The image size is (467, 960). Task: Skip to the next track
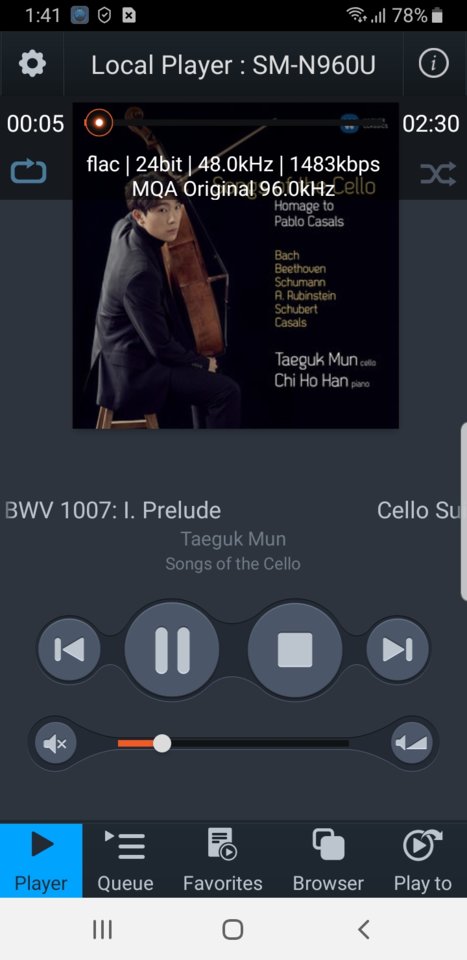coord(398,650)
